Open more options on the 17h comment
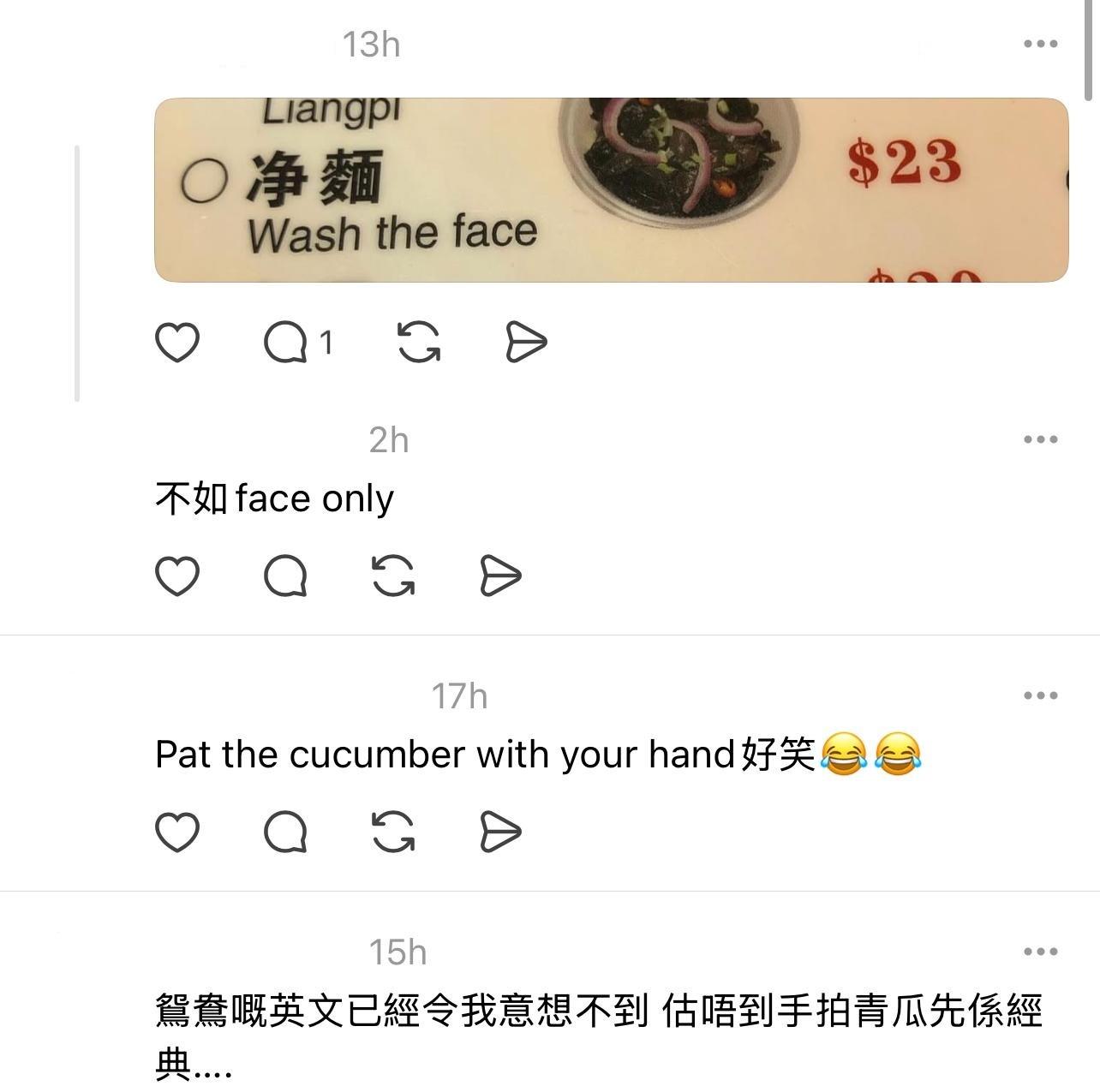Image resolution: width=1100 pixels, height=1092 pixels. (x=1040, y=695)
